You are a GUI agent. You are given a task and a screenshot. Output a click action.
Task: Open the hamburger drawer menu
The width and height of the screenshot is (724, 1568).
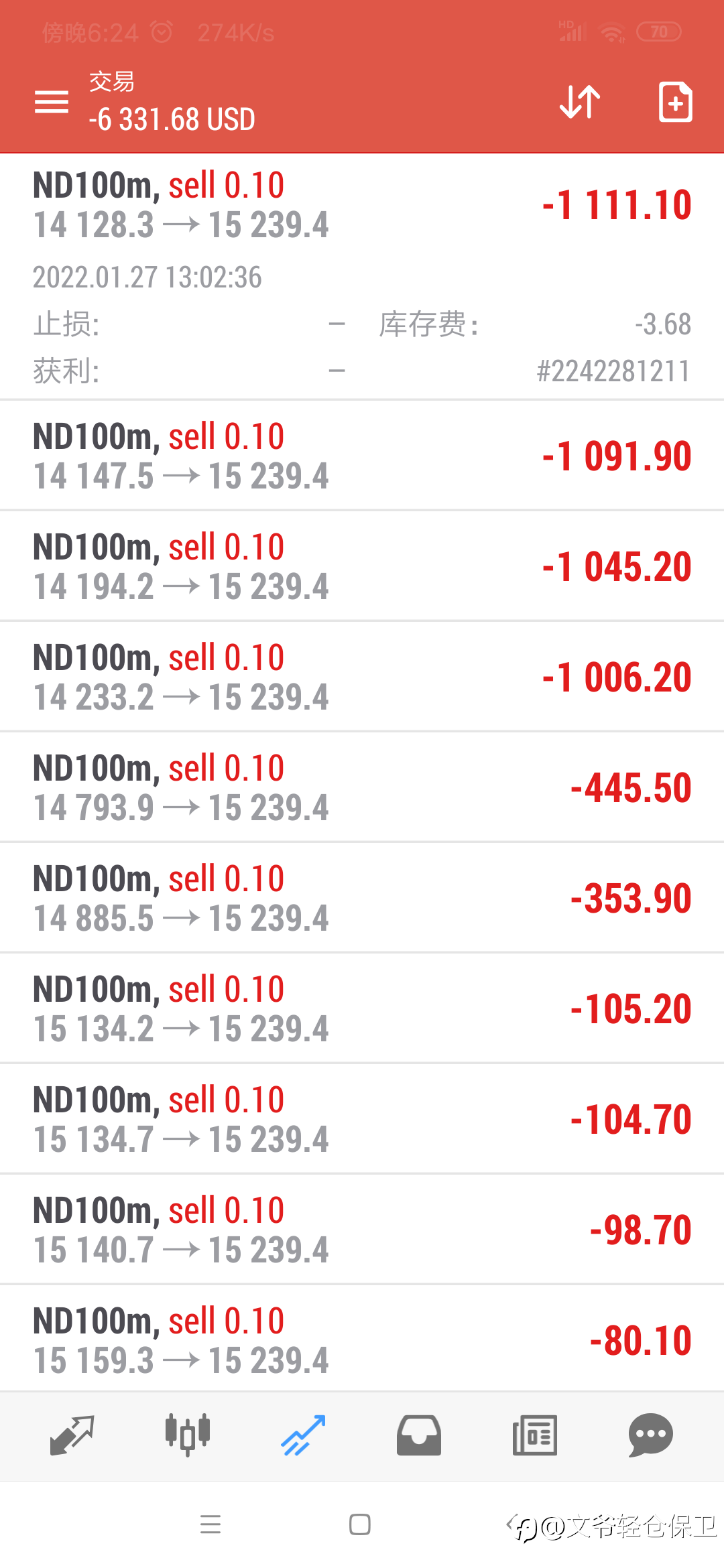click(x=52, y=102)
